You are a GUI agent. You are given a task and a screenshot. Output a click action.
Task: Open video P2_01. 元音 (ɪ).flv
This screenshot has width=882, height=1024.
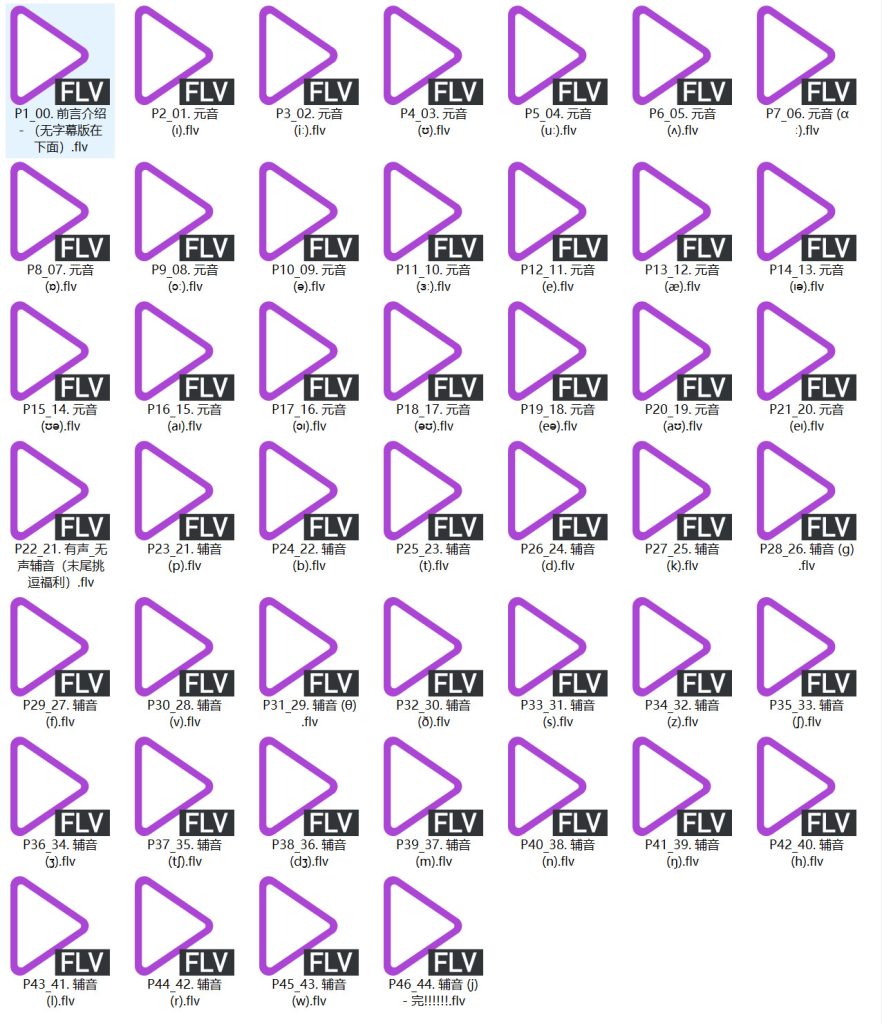(x=183, y=55)
